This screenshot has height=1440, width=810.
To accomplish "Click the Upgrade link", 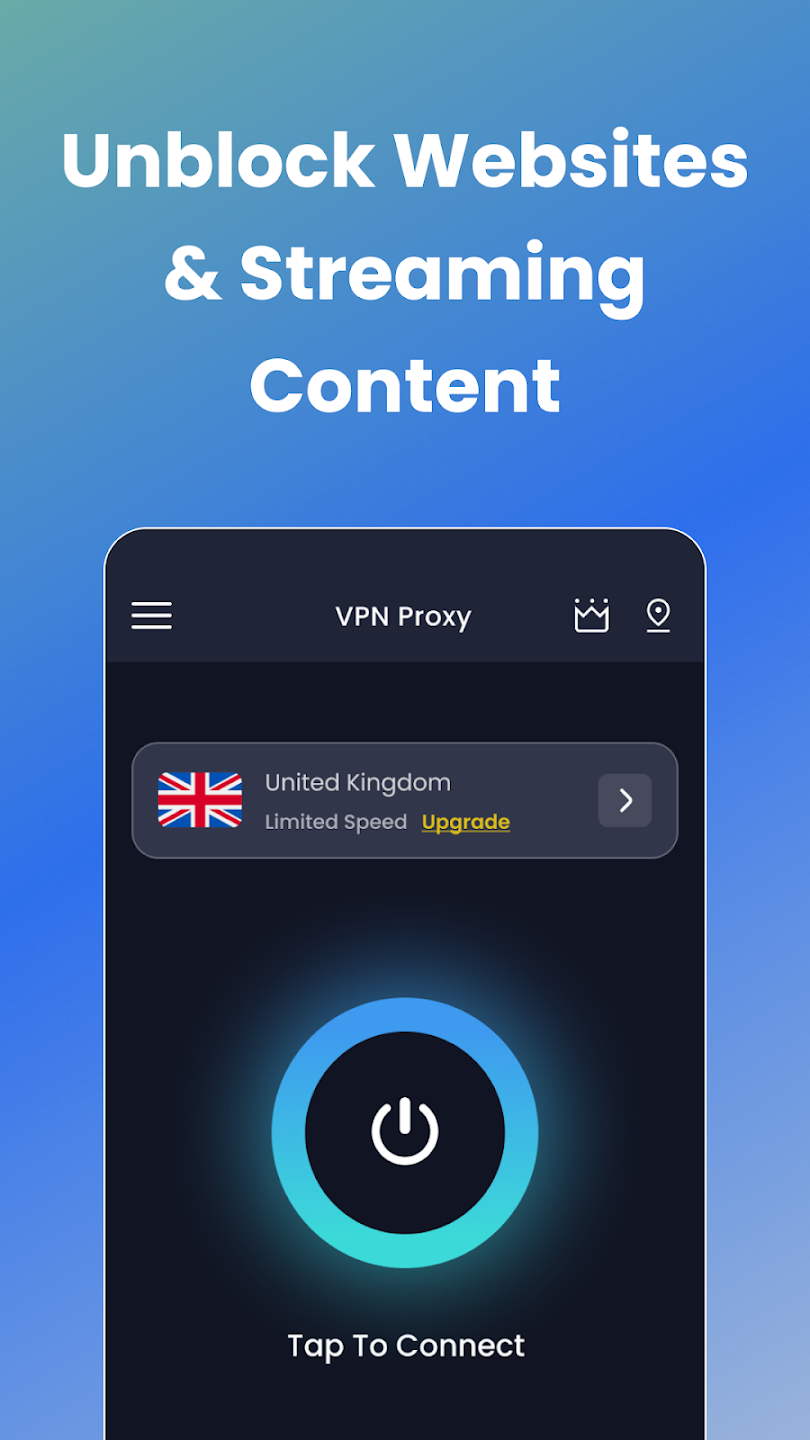I will tap(466, 822).
